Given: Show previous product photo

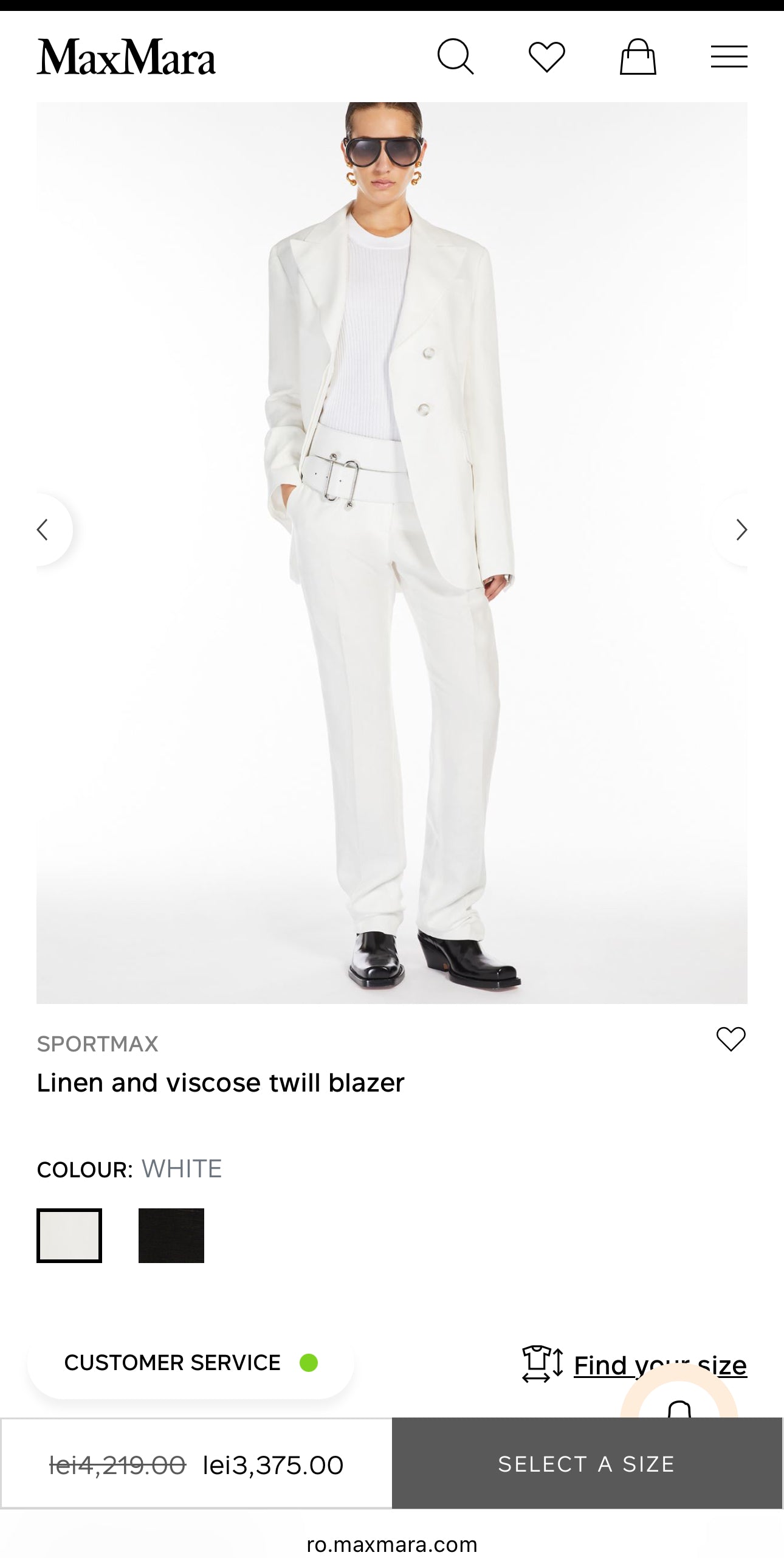Looking at the screenshot, I should (44, 530).
